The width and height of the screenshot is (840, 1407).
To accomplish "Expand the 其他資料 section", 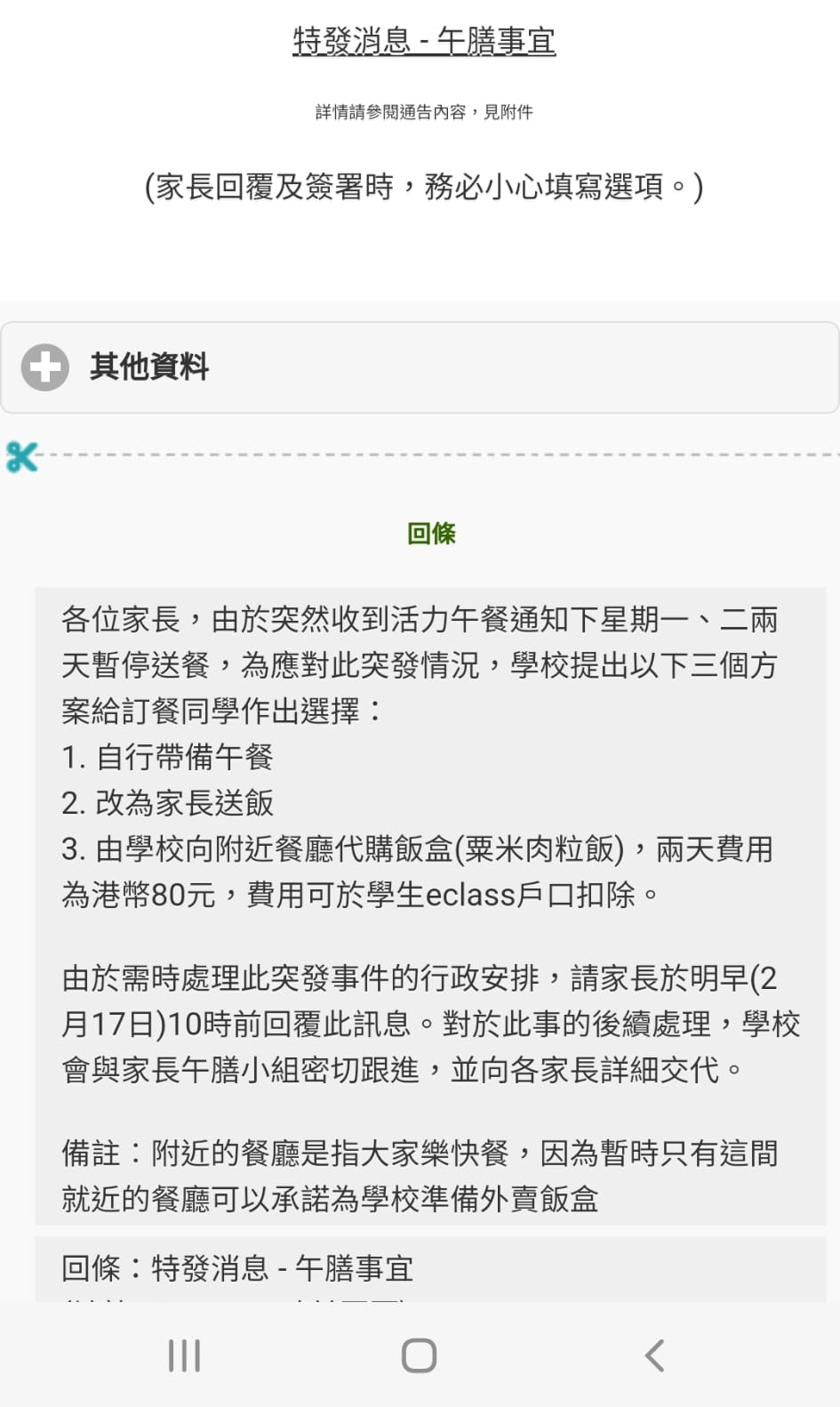I will (x=45, y=367).
